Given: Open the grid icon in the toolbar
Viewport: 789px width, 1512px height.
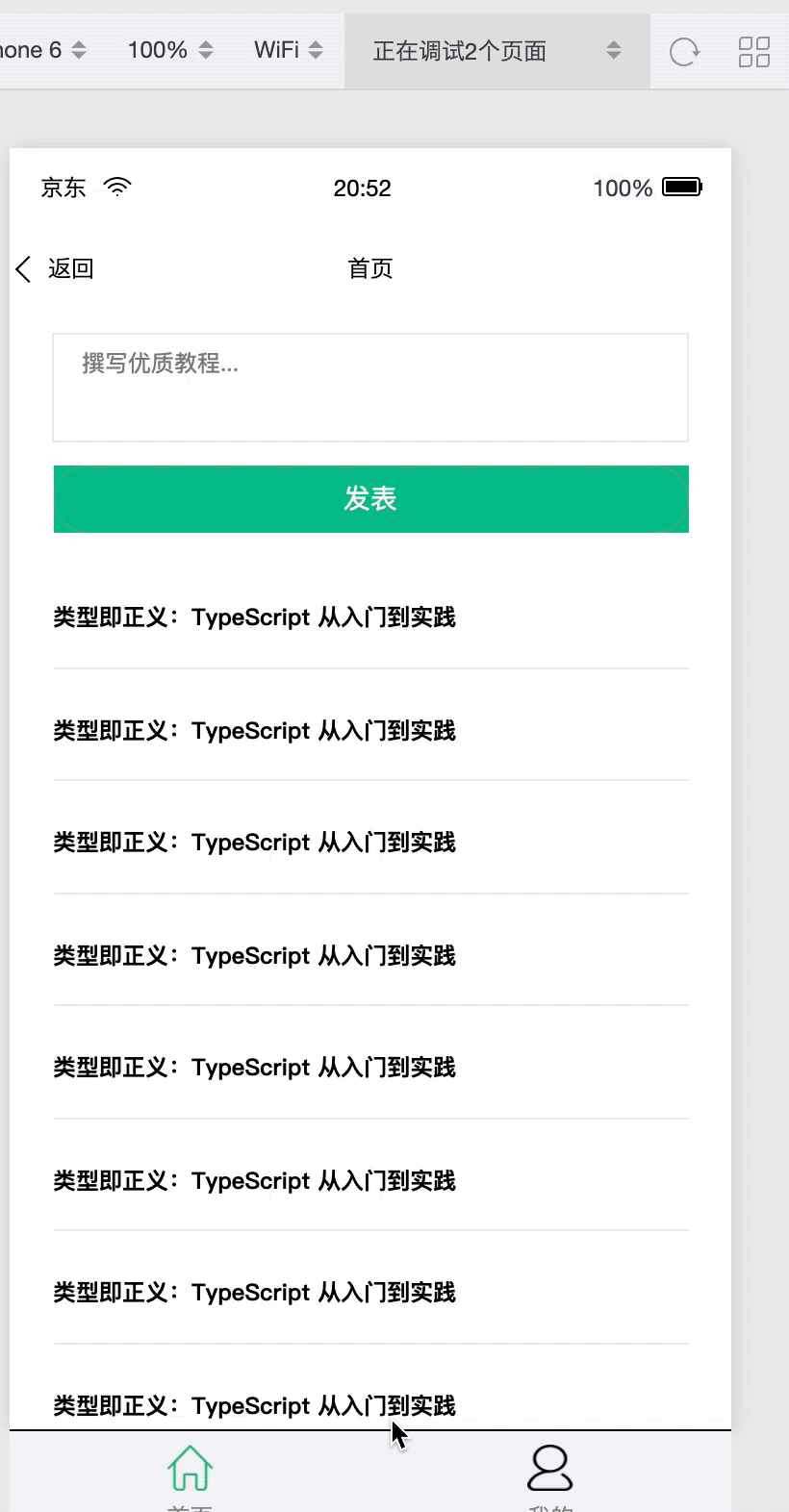Looking at the screenshot, I should click(753, 51).
